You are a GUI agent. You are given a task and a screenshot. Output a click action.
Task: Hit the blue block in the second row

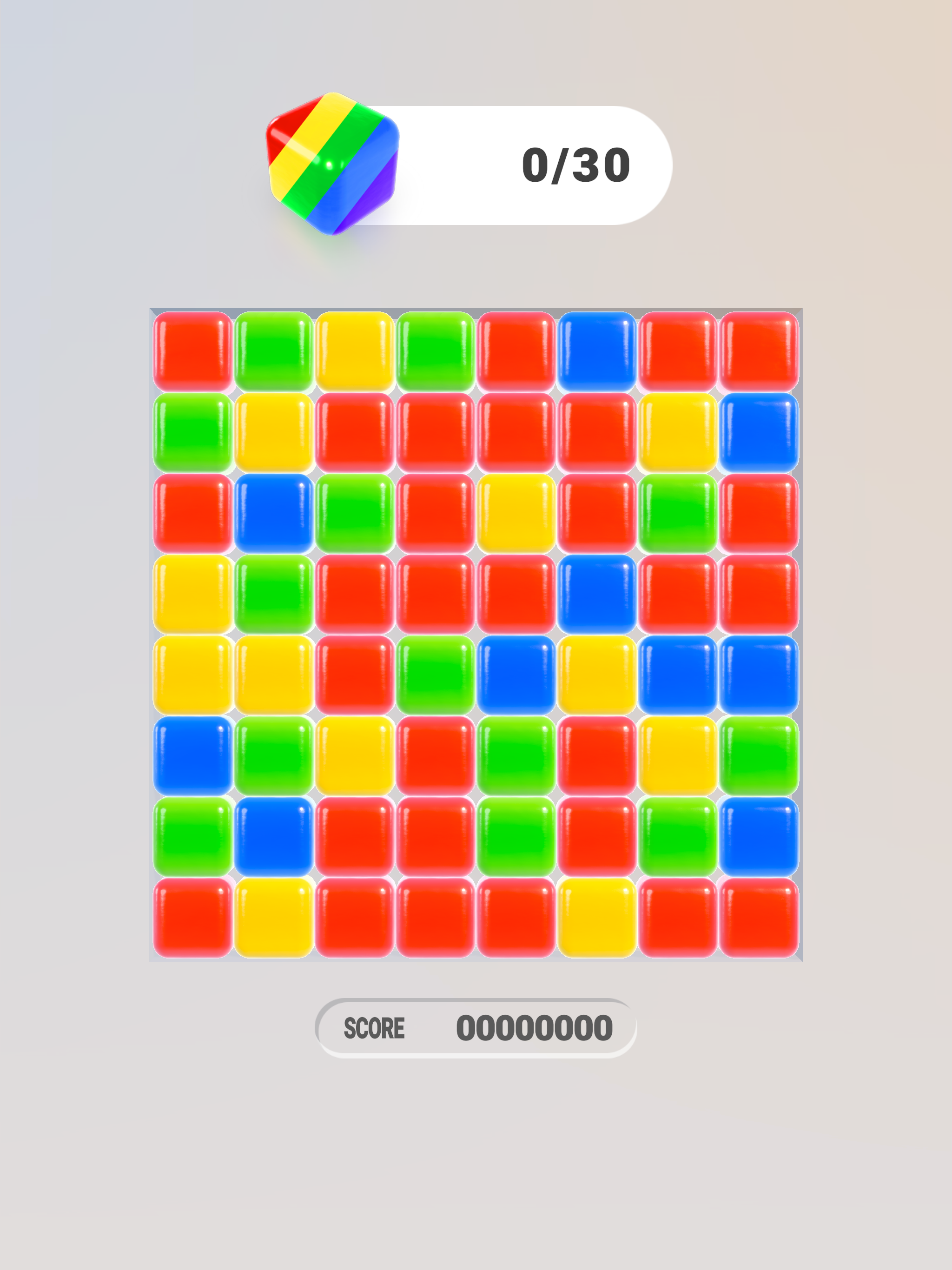pyautogui.click(x=759, y=432)
